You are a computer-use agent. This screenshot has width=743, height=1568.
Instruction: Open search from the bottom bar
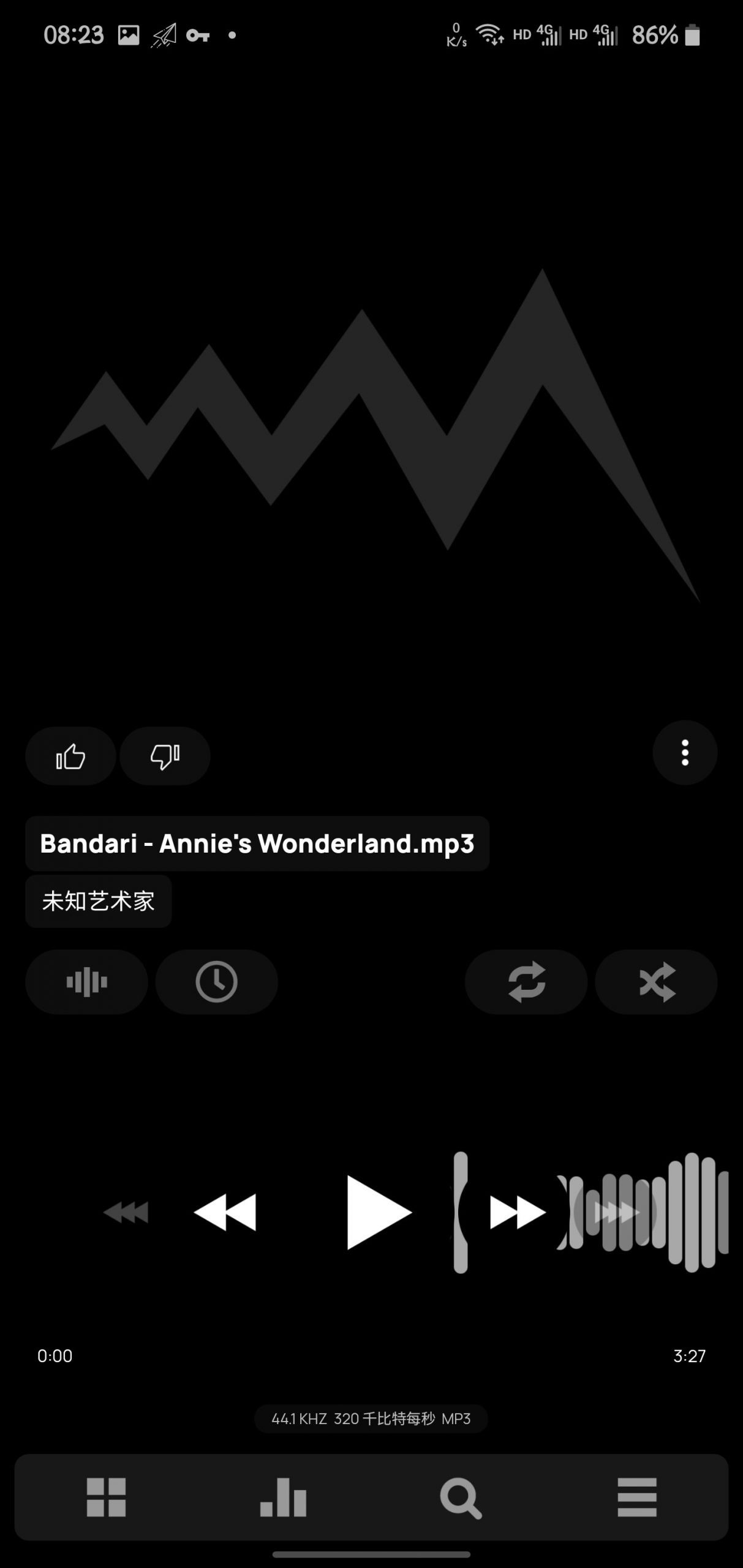click(460, 1498)
